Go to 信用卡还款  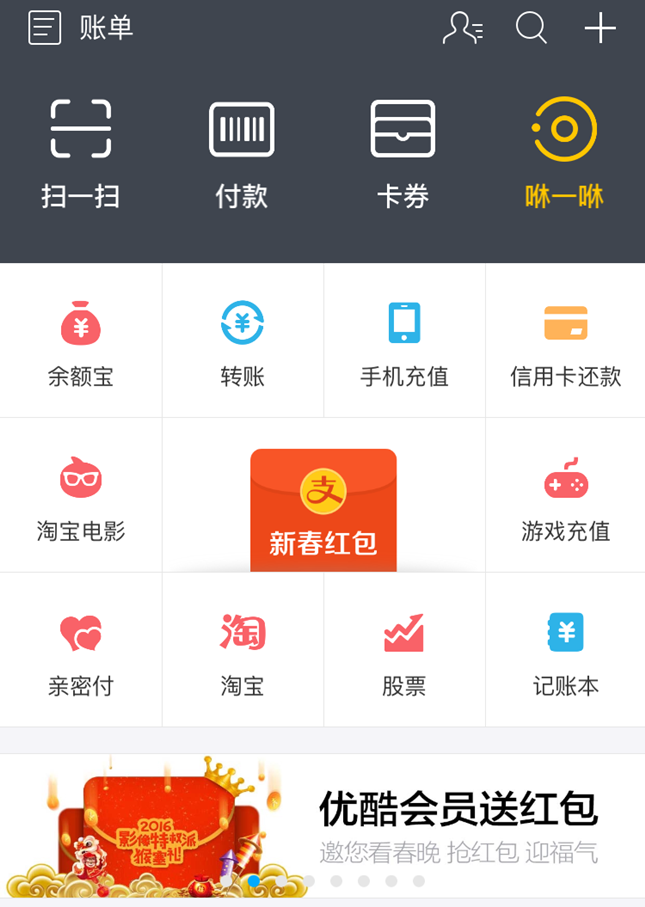click(565, 342)
